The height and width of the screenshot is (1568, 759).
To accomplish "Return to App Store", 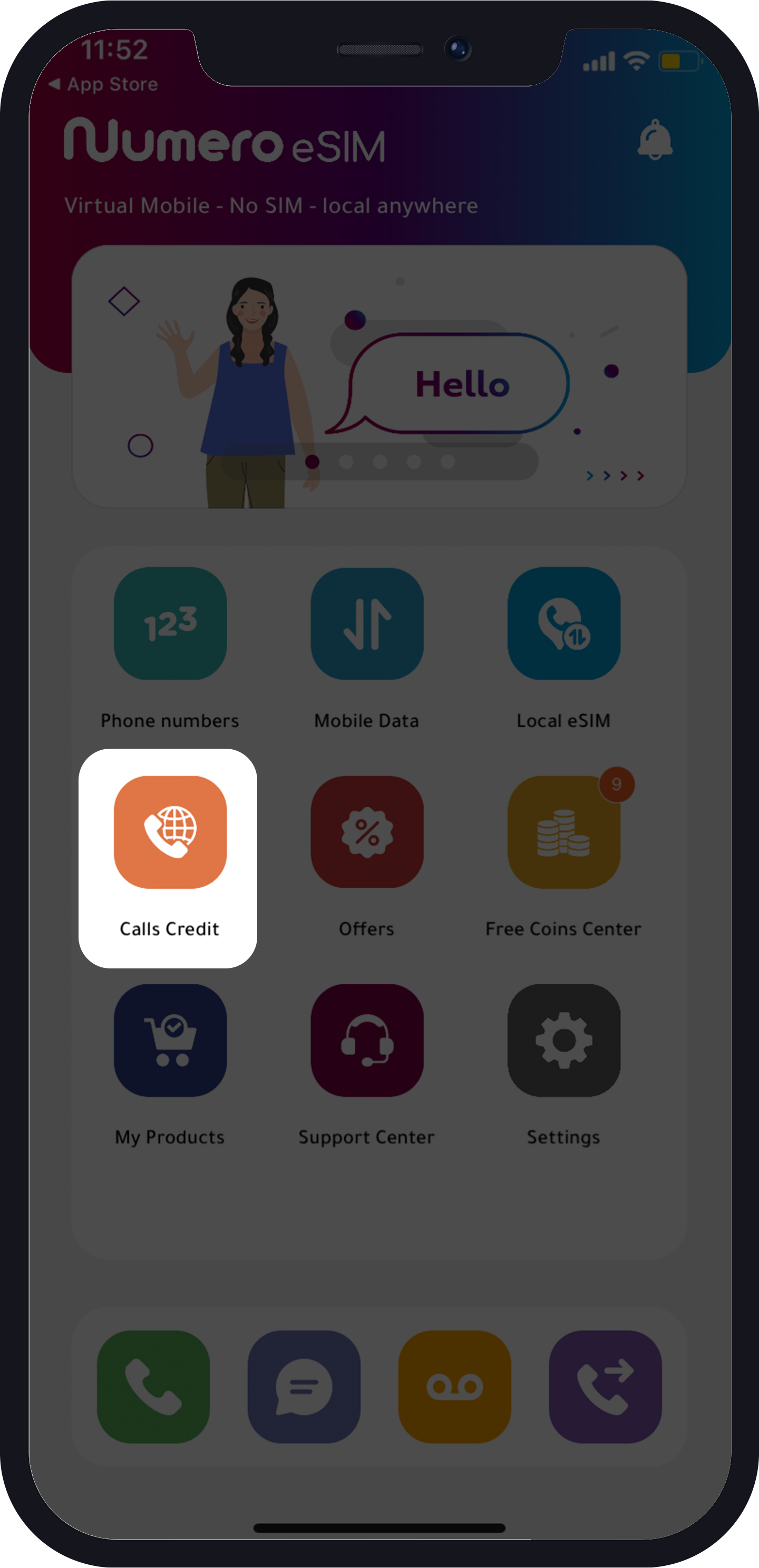I will (x=103, y=84).
